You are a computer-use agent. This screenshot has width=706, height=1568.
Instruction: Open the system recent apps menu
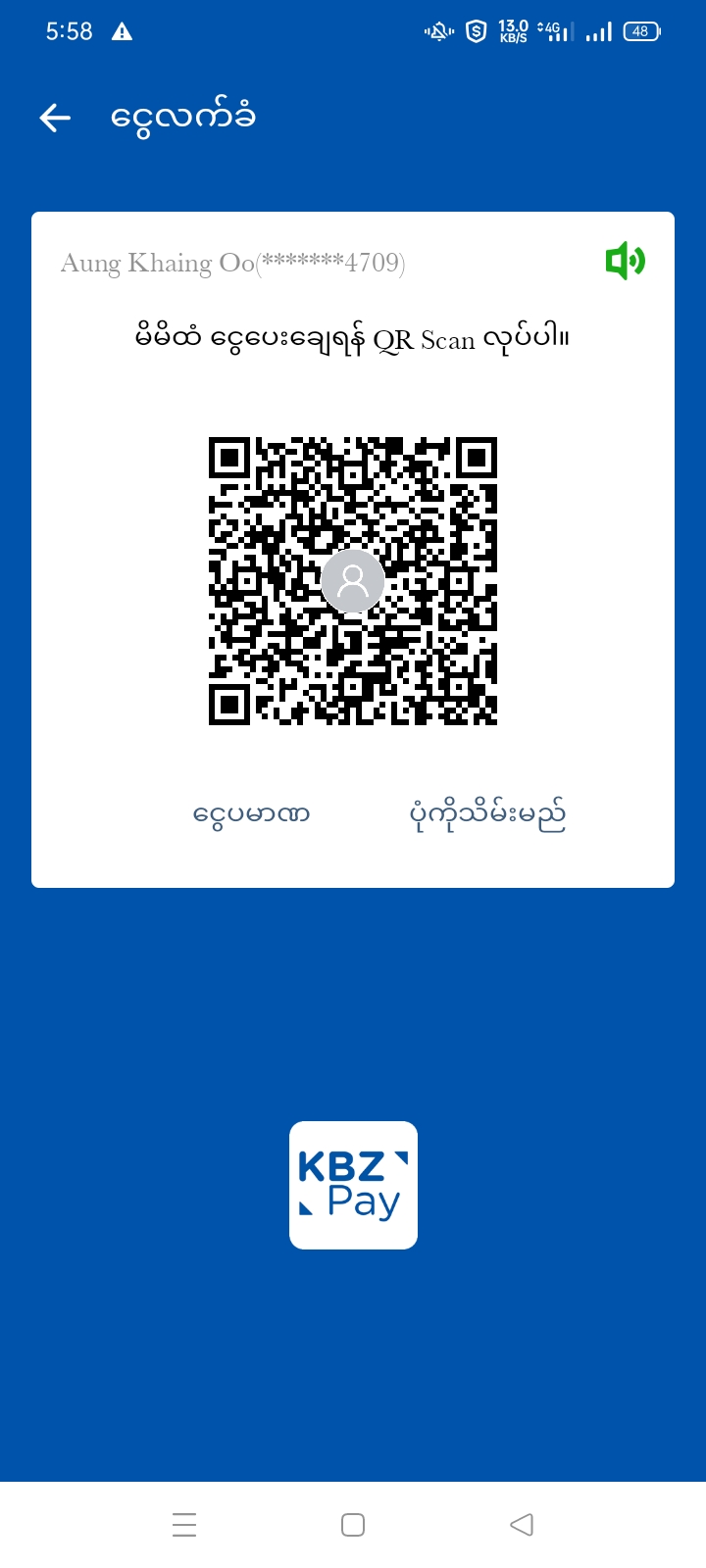184,1525
